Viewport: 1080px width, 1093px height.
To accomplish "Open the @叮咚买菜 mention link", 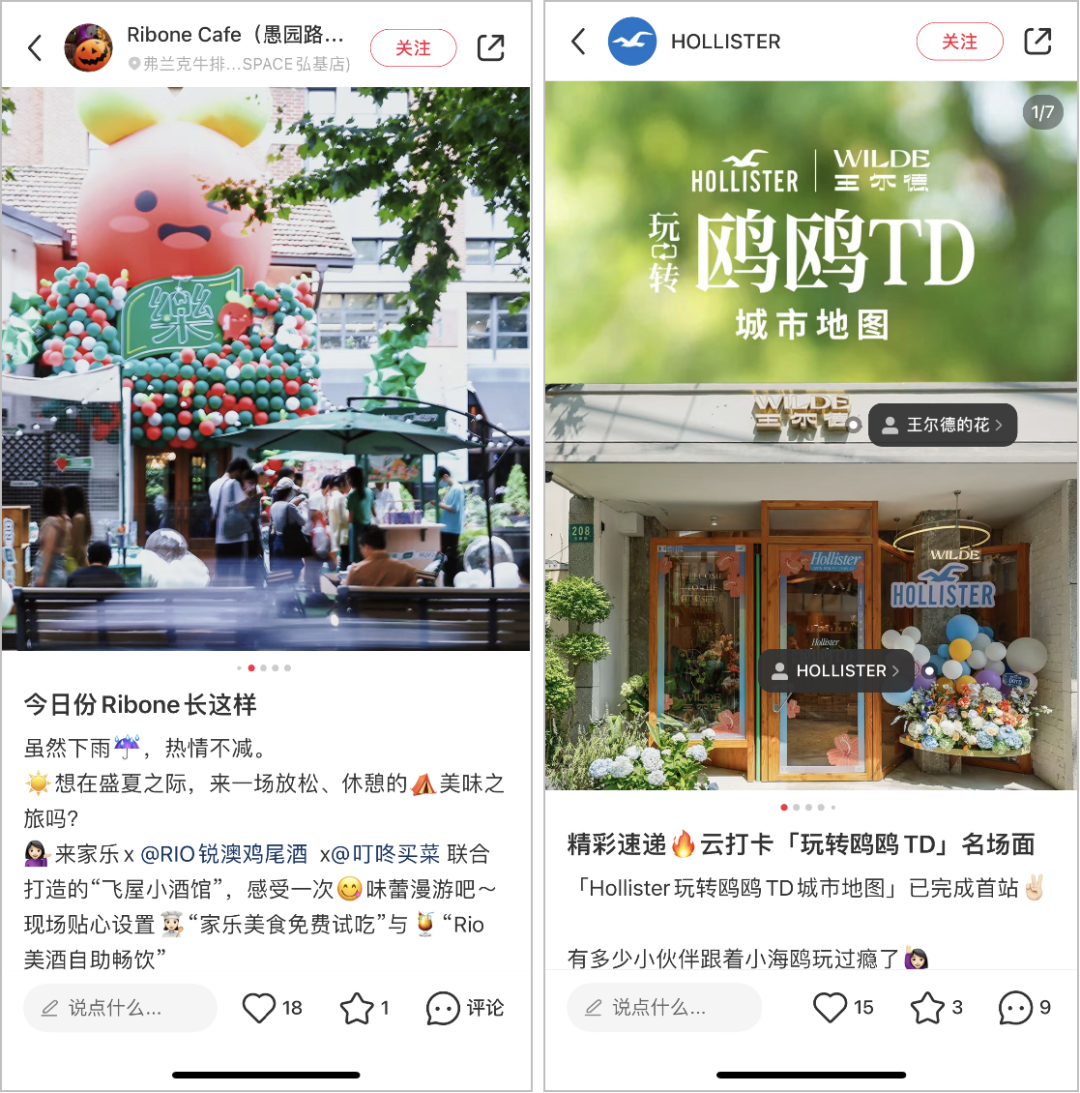I will [386, 854].
